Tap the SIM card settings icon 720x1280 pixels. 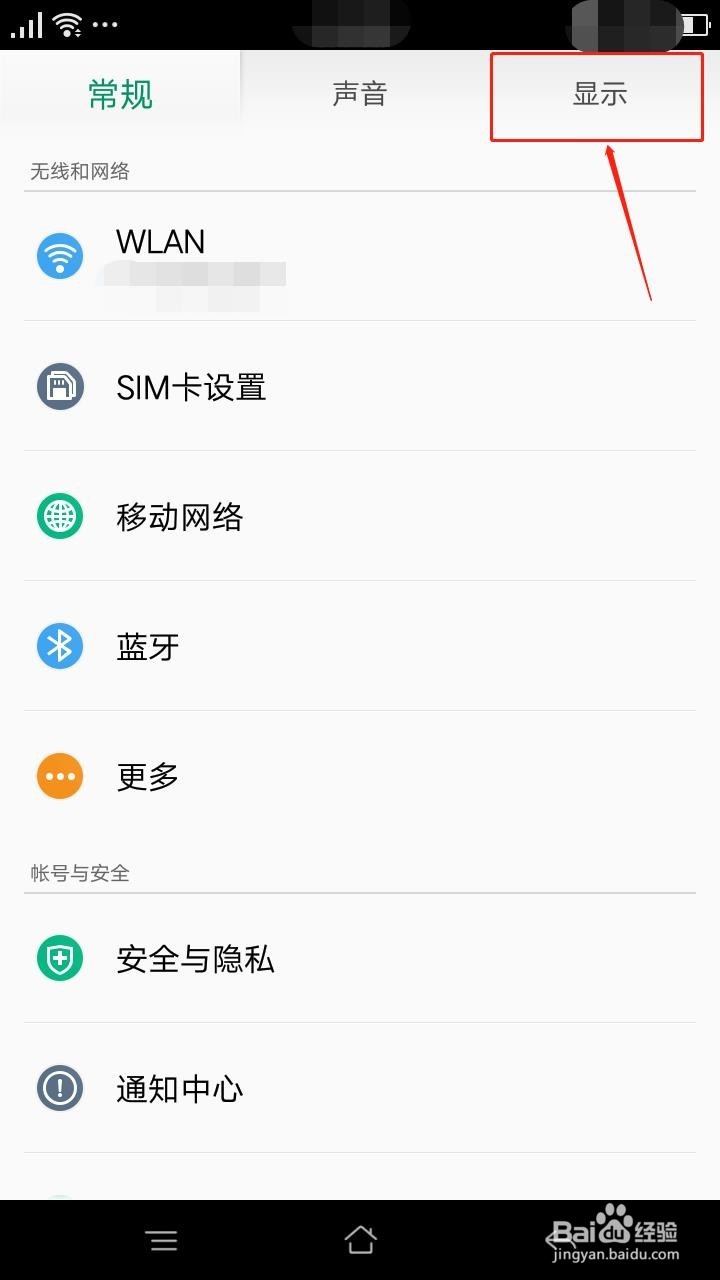60,387
